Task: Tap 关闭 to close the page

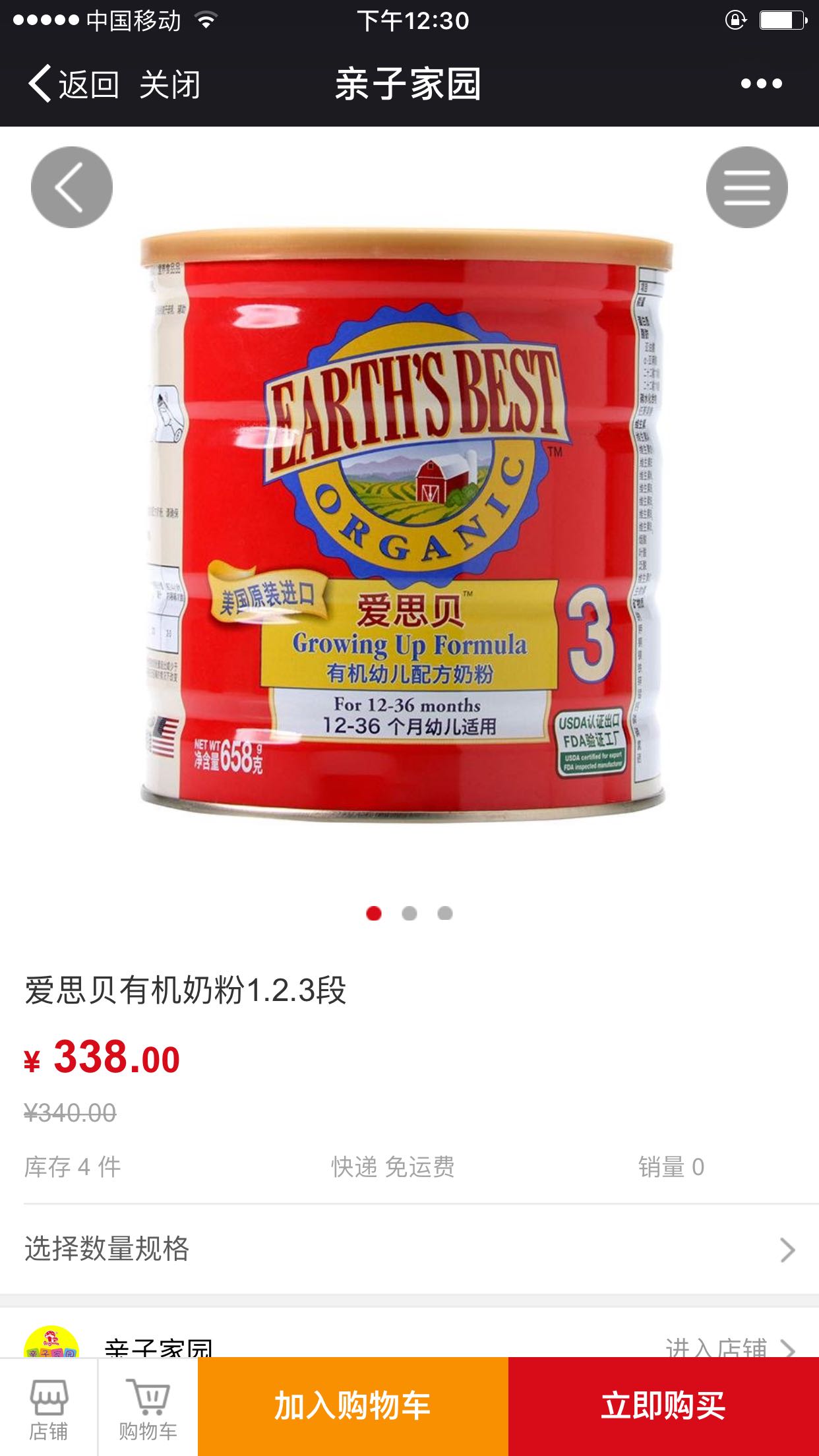Action: tap(169, 84)
